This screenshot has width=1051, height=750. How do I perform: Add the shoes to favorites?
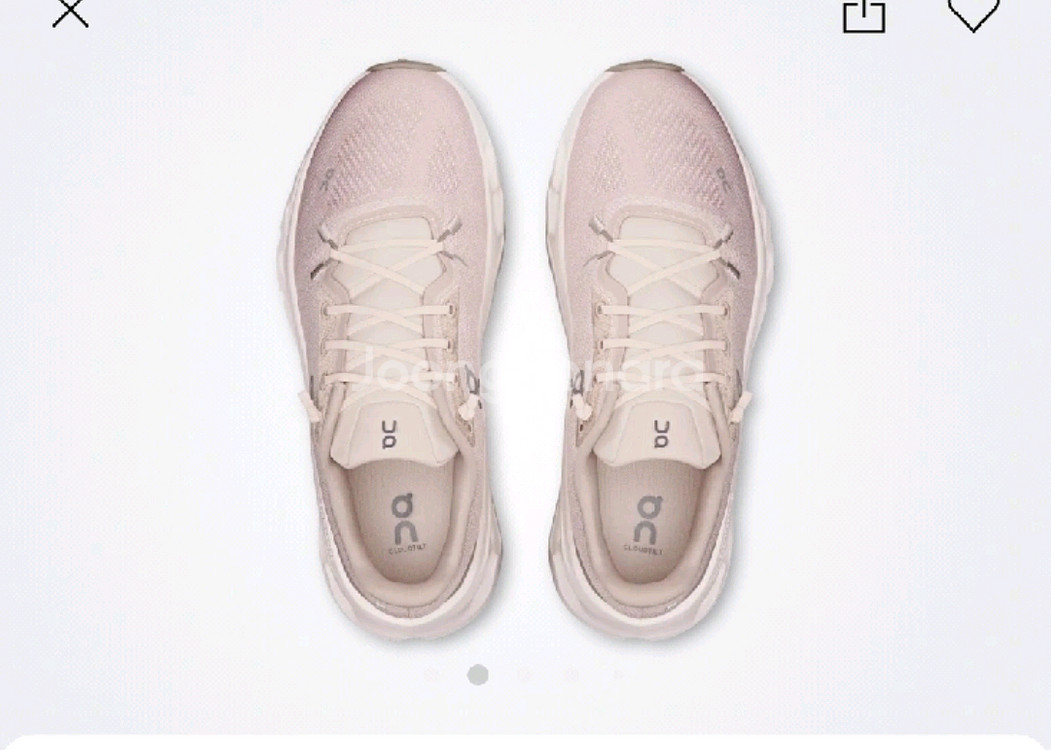click(973, 14)
